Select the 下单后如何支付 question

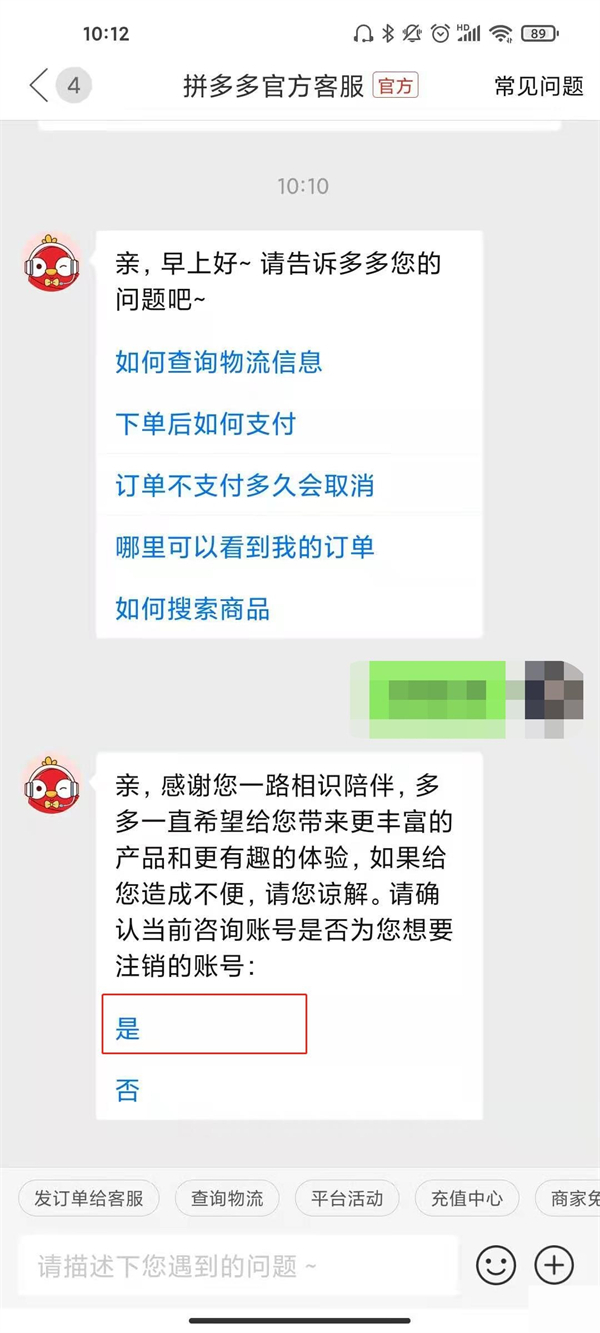pos(206,424)
